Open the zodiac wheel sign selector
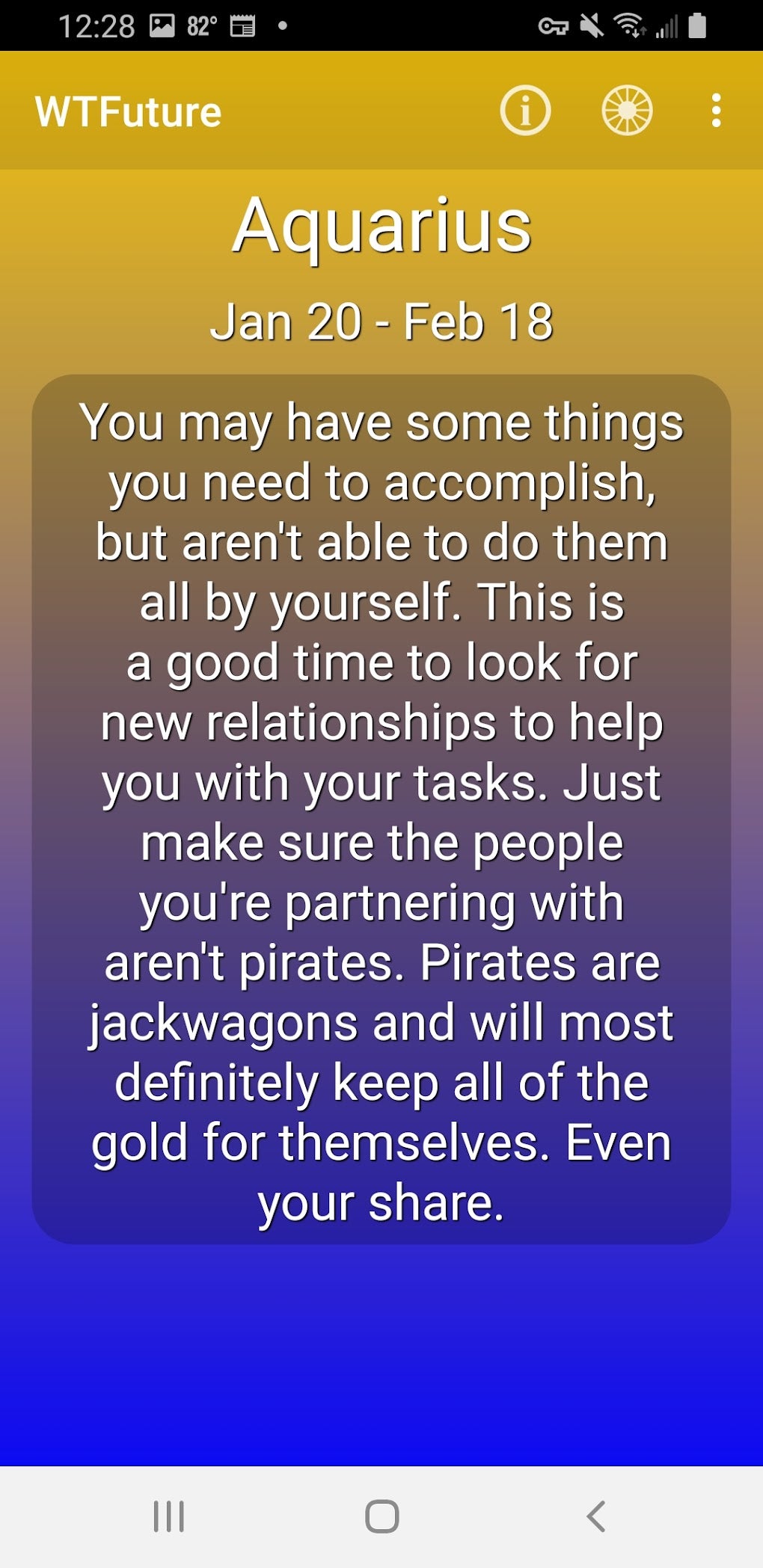 point(627,111)
